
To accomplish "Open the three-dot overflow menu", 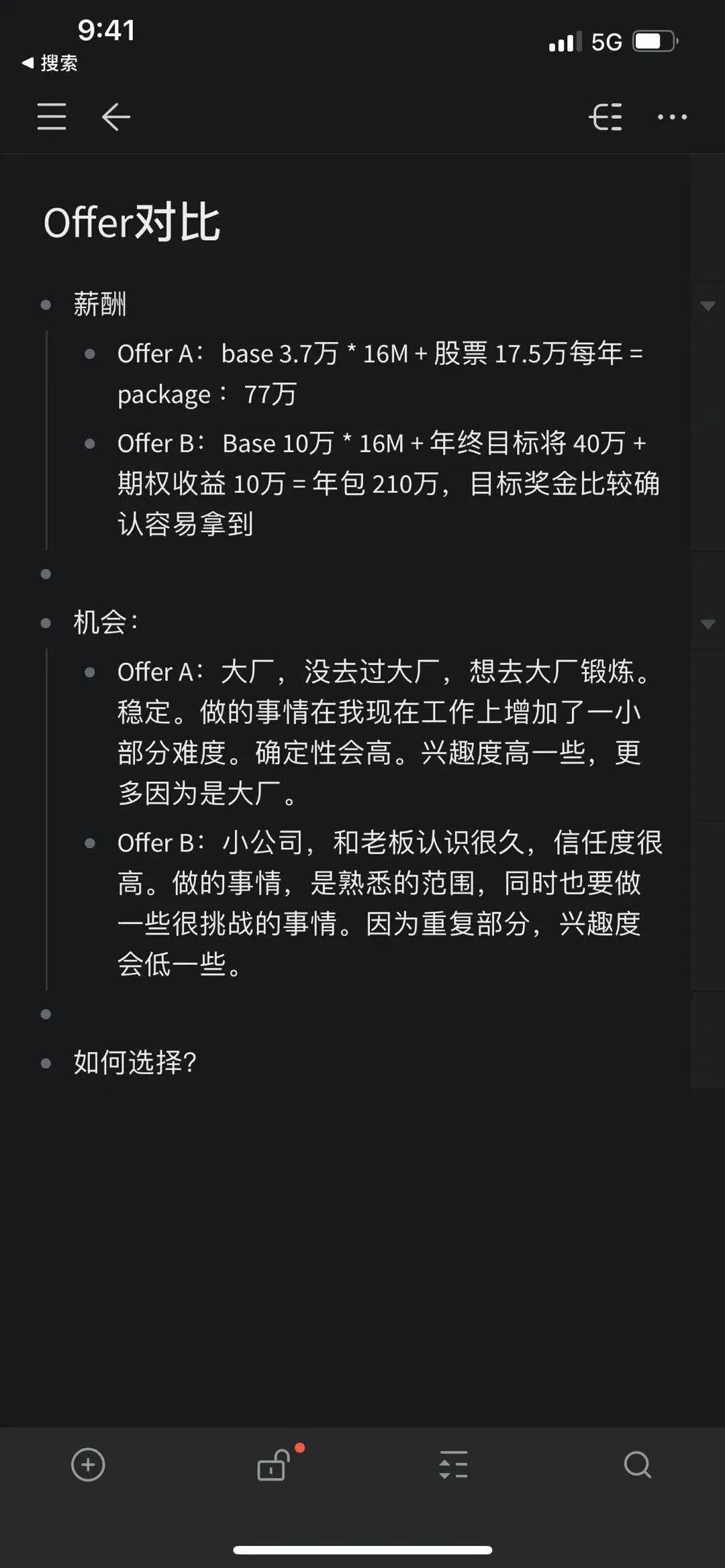I will [x=672, y=117].
